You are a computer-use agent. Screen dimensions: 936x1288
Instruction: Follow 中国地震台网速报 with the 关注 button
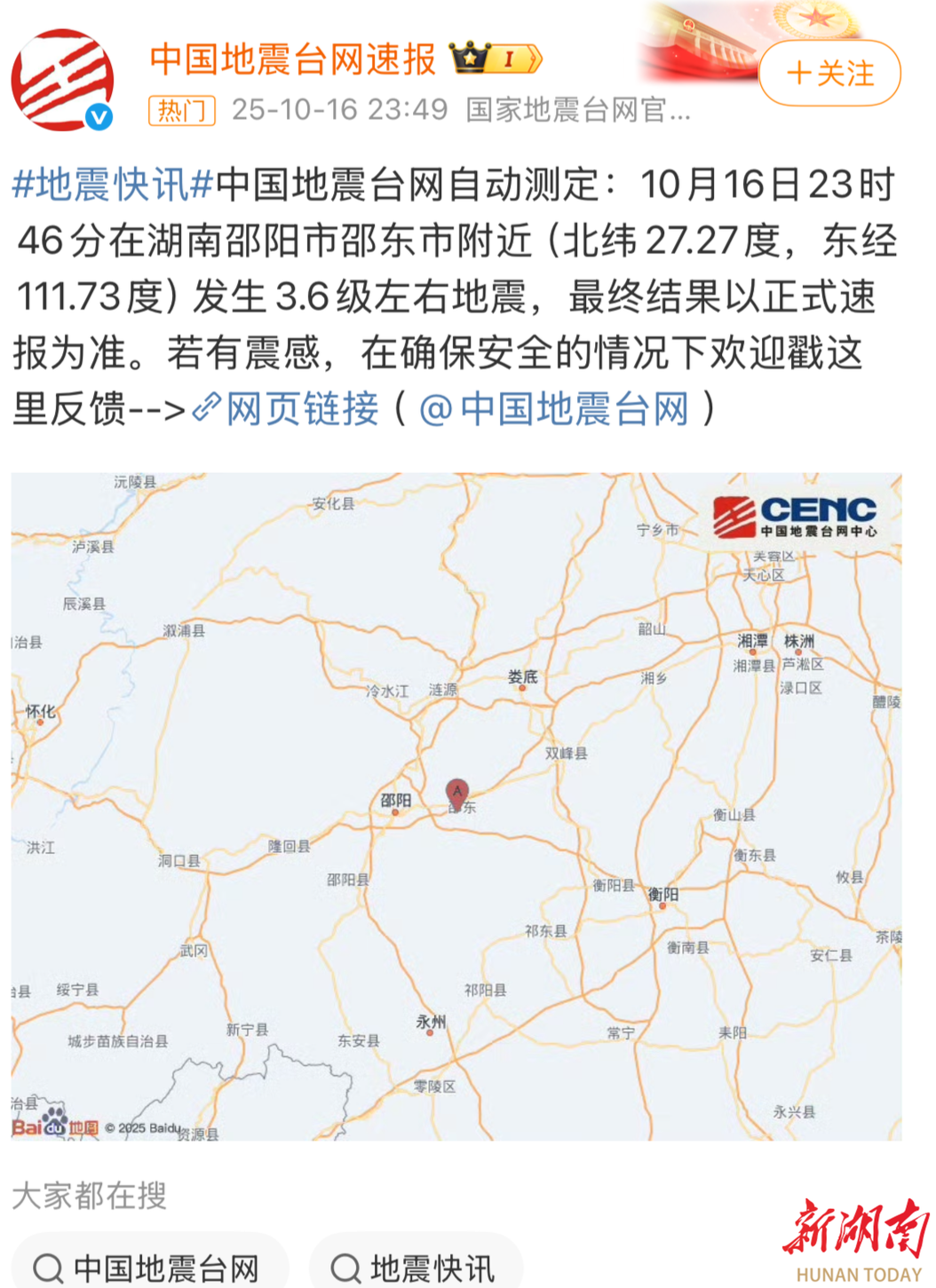click(829, 74)
